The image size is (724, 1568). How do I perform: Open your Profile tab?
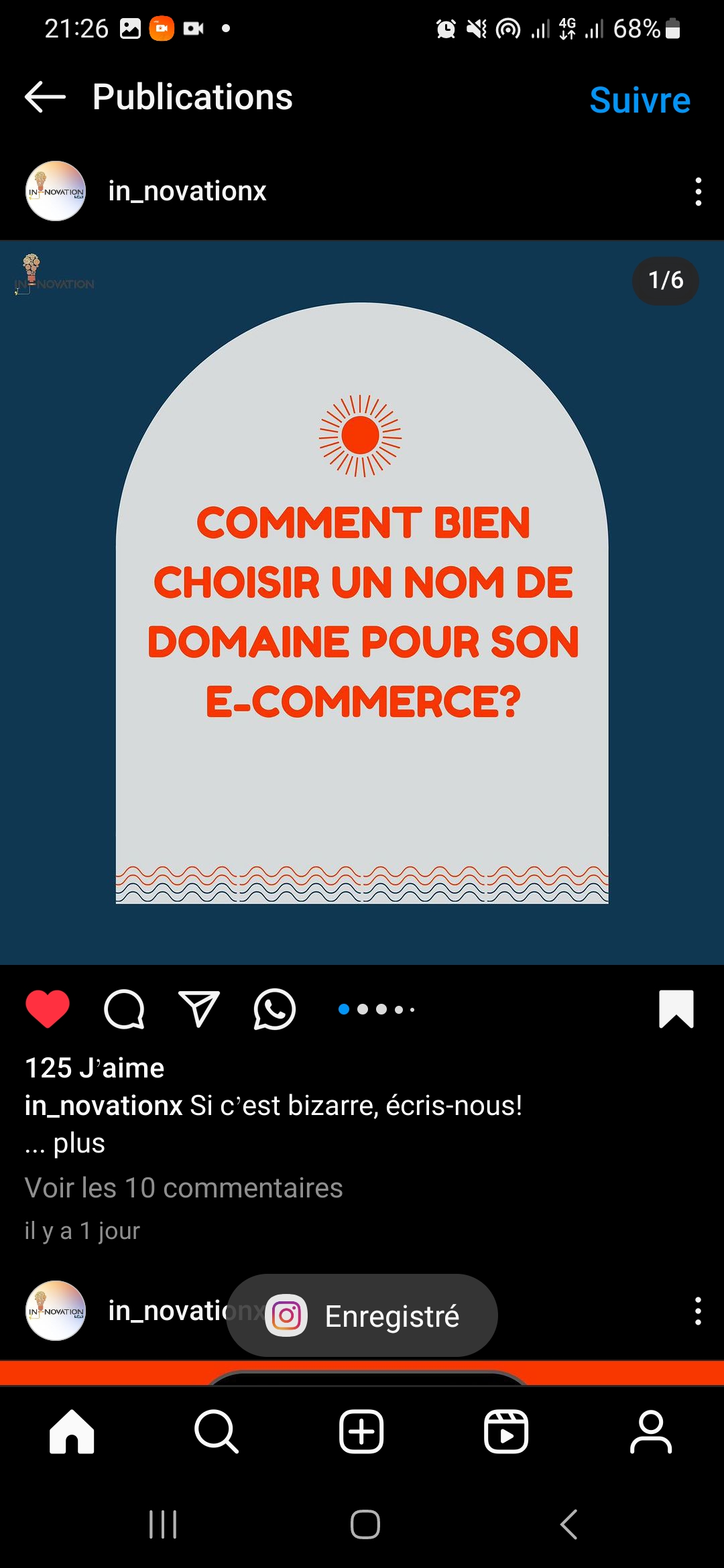(650, 1431)
